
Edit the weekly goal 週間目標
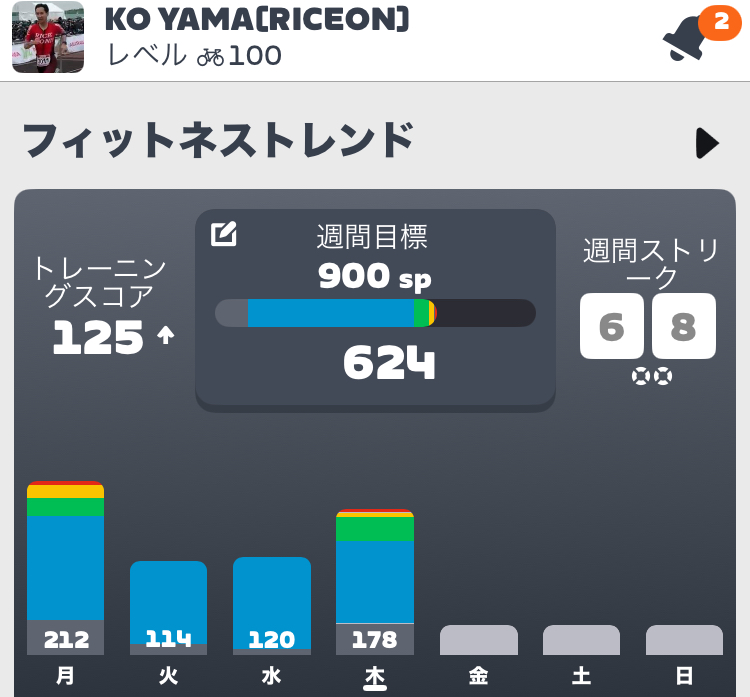[224, 234]
